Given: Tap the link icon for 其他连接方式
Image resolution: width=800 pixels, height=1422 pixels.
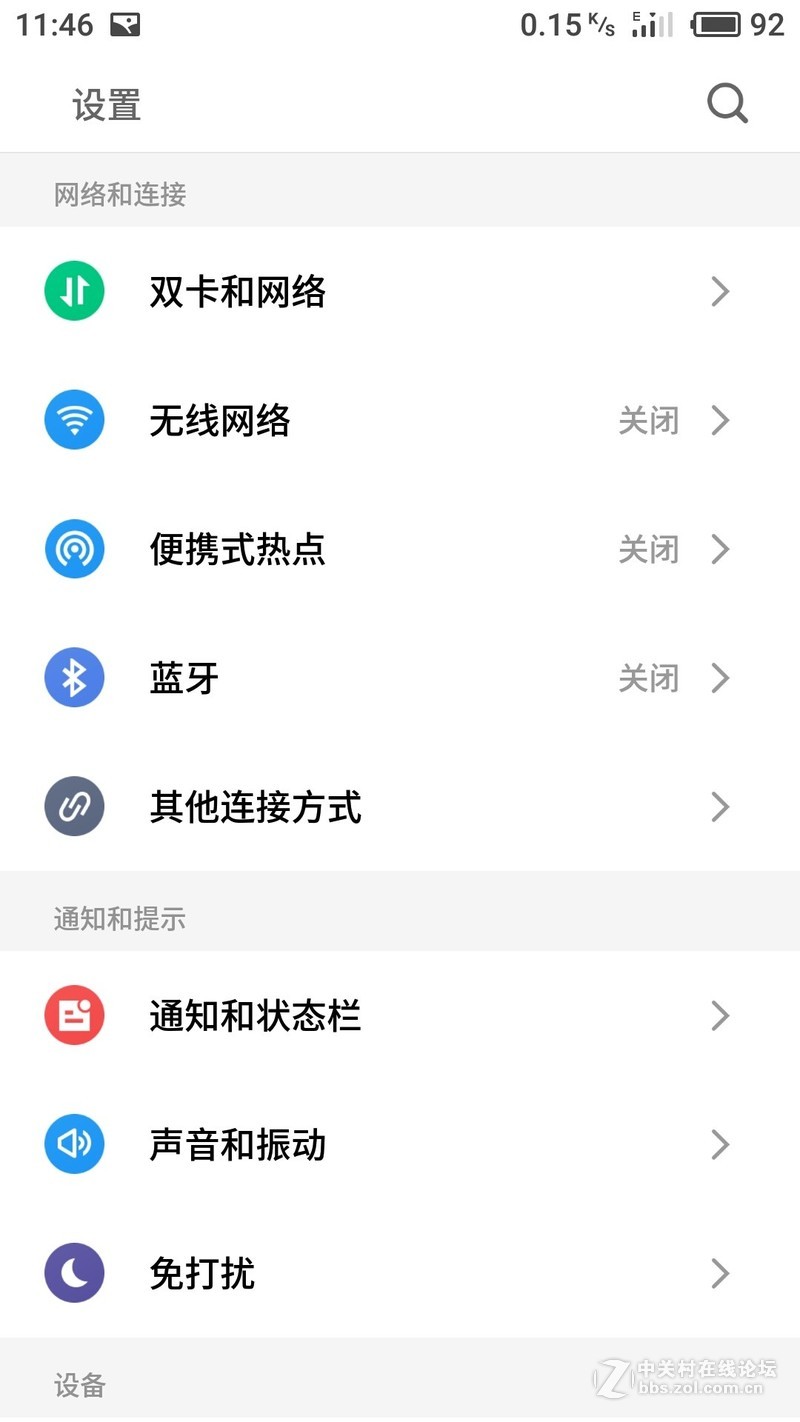Looking at the screenshot, I should tap(74, 806).
